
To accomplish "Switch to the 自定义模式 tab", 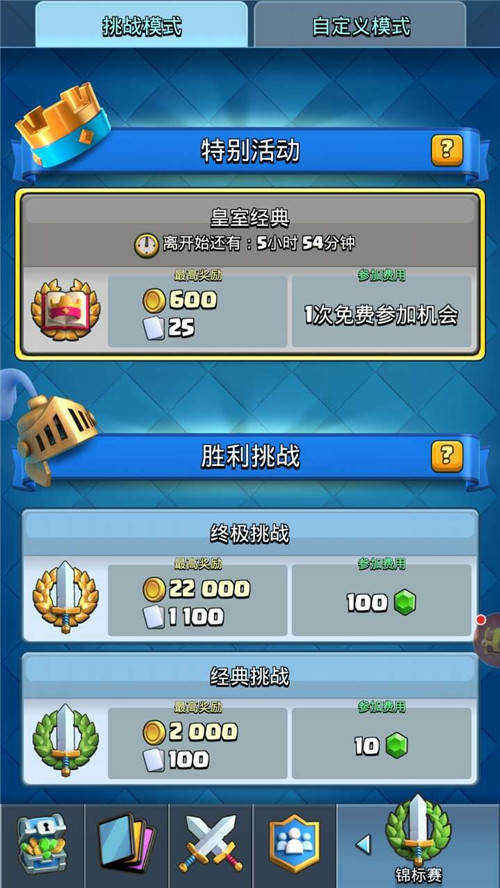I will coord(360,25).
